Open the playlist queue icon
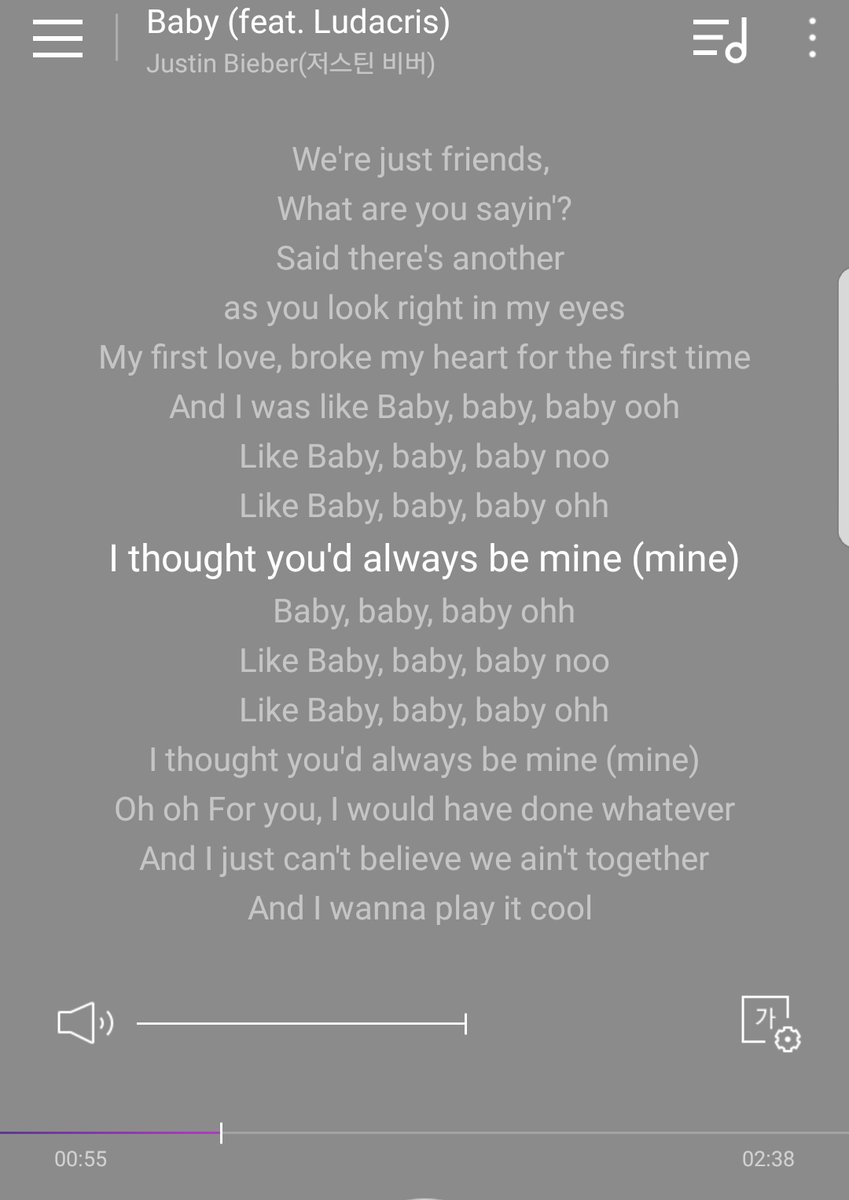The image size is (849, 1200). click(720, 40)
